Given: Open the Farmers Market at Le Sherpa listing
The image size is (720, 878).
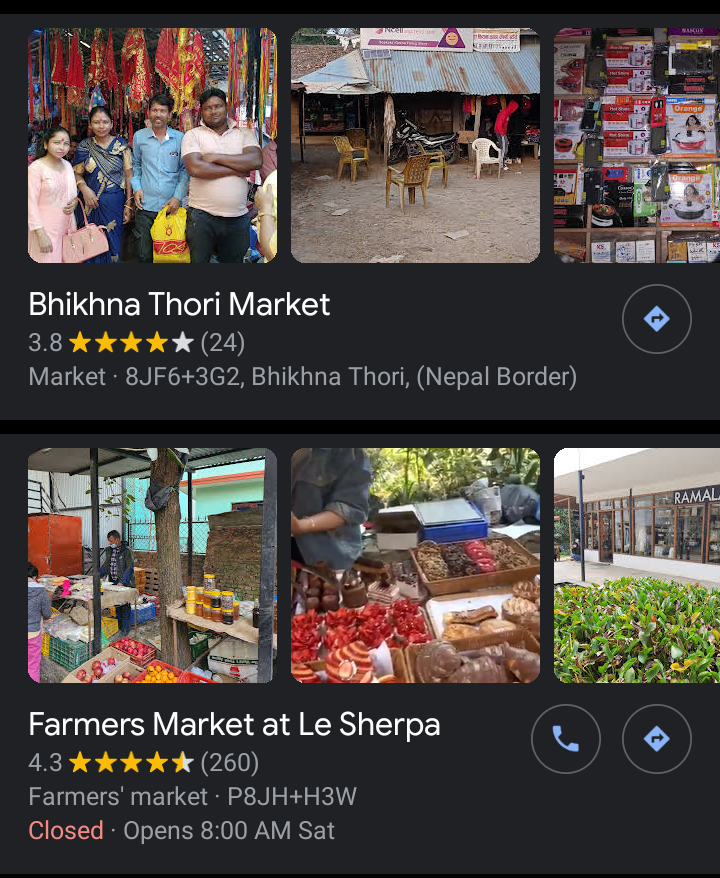Looking at the screenshot, I should (x=234, y=724).
